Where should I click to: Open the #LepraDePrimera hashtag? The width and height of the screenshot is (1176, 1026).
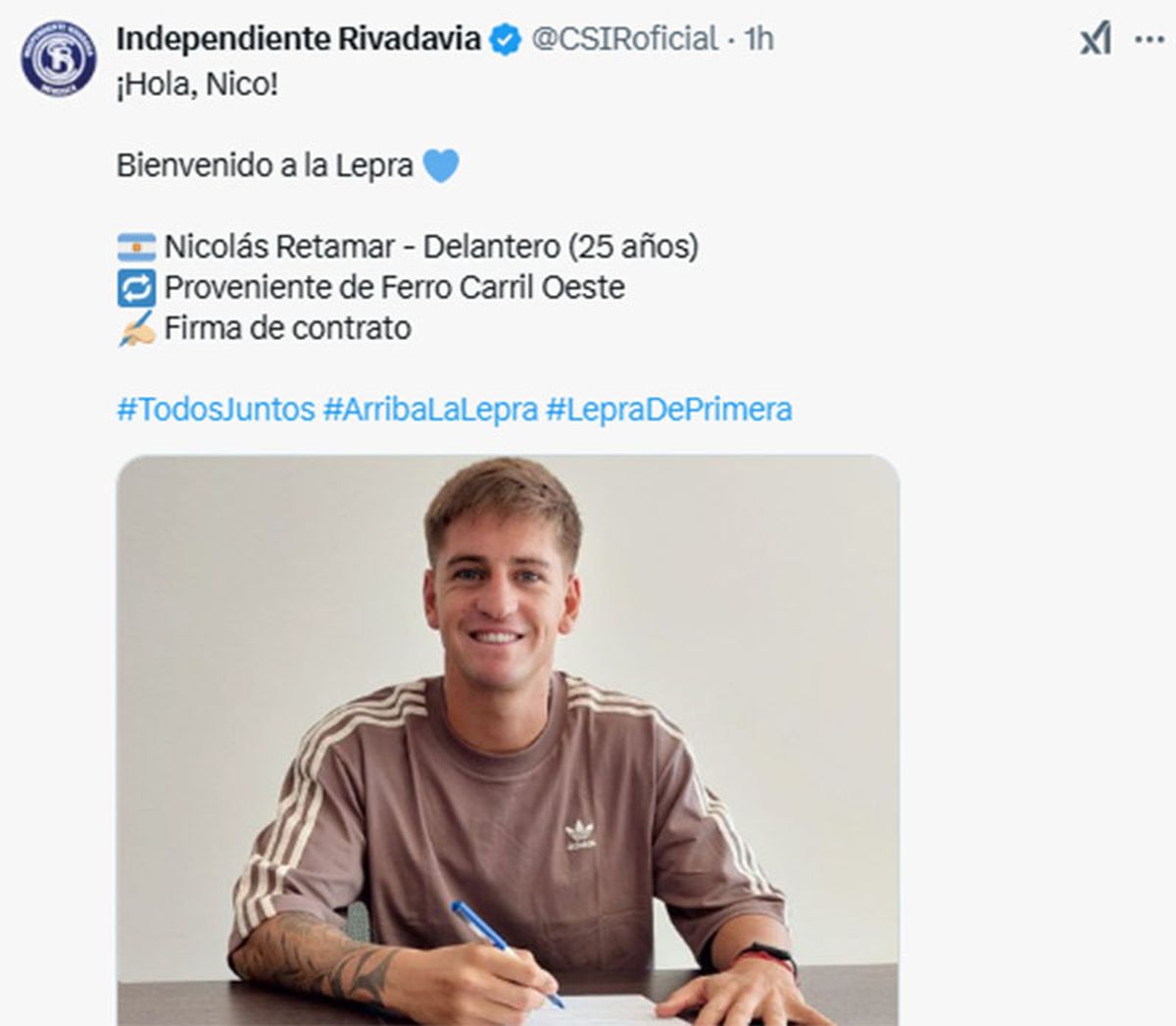click(668, 409)
